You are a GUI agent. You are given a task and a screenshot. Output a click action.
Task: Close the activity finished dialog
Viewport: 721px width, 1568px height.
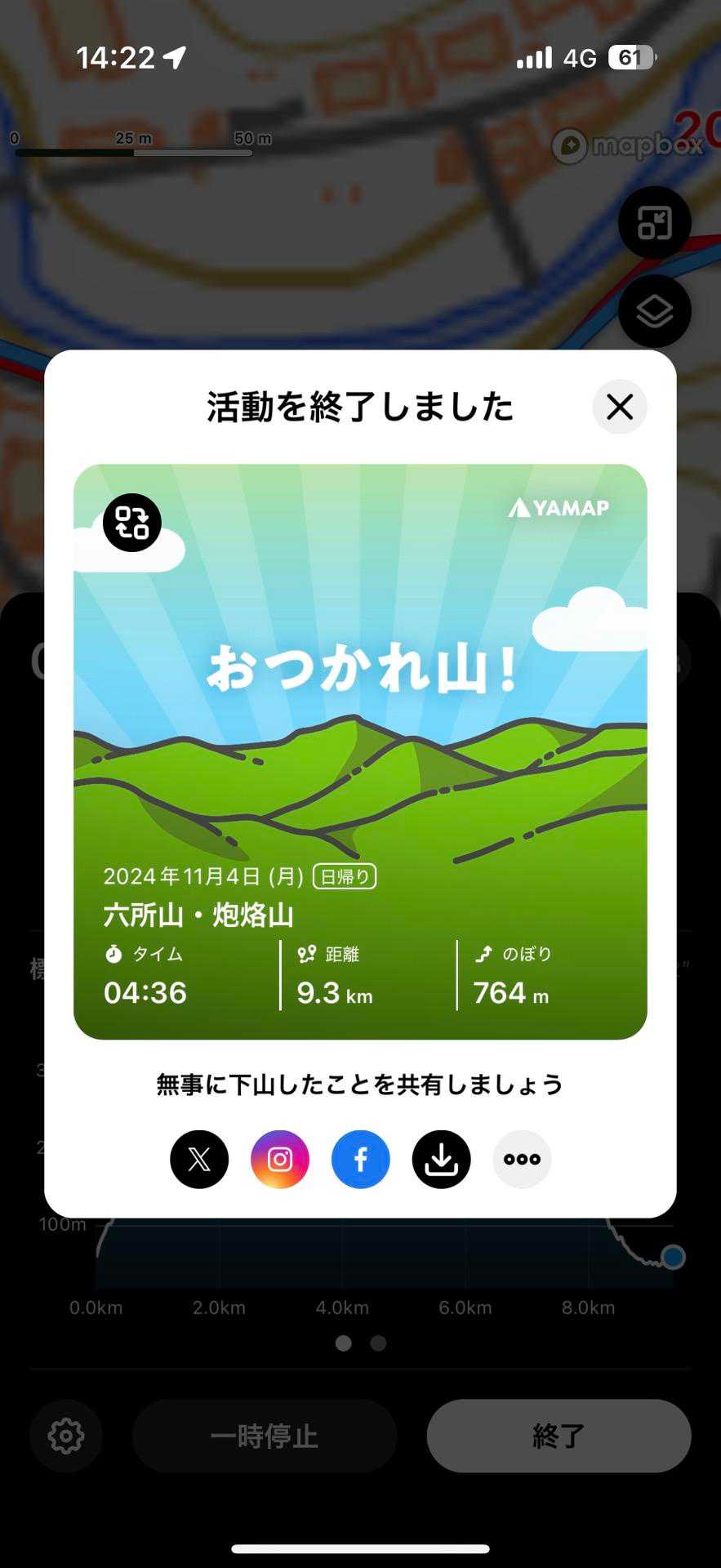coord(620,407)
